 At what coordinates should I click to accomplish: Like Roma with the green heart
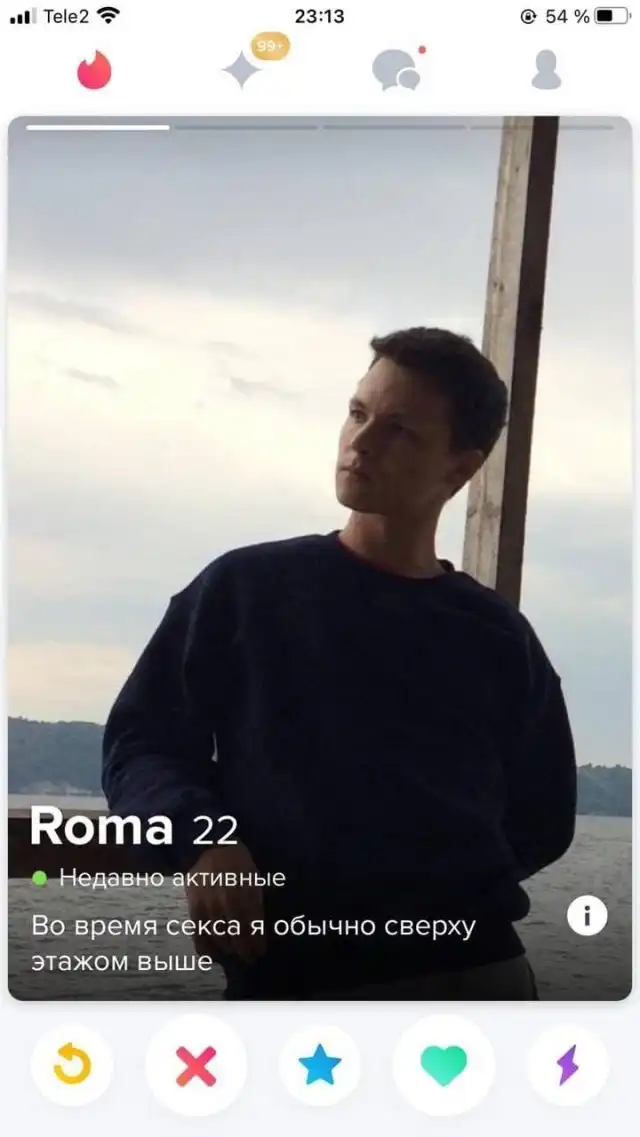pos(444,1064)
